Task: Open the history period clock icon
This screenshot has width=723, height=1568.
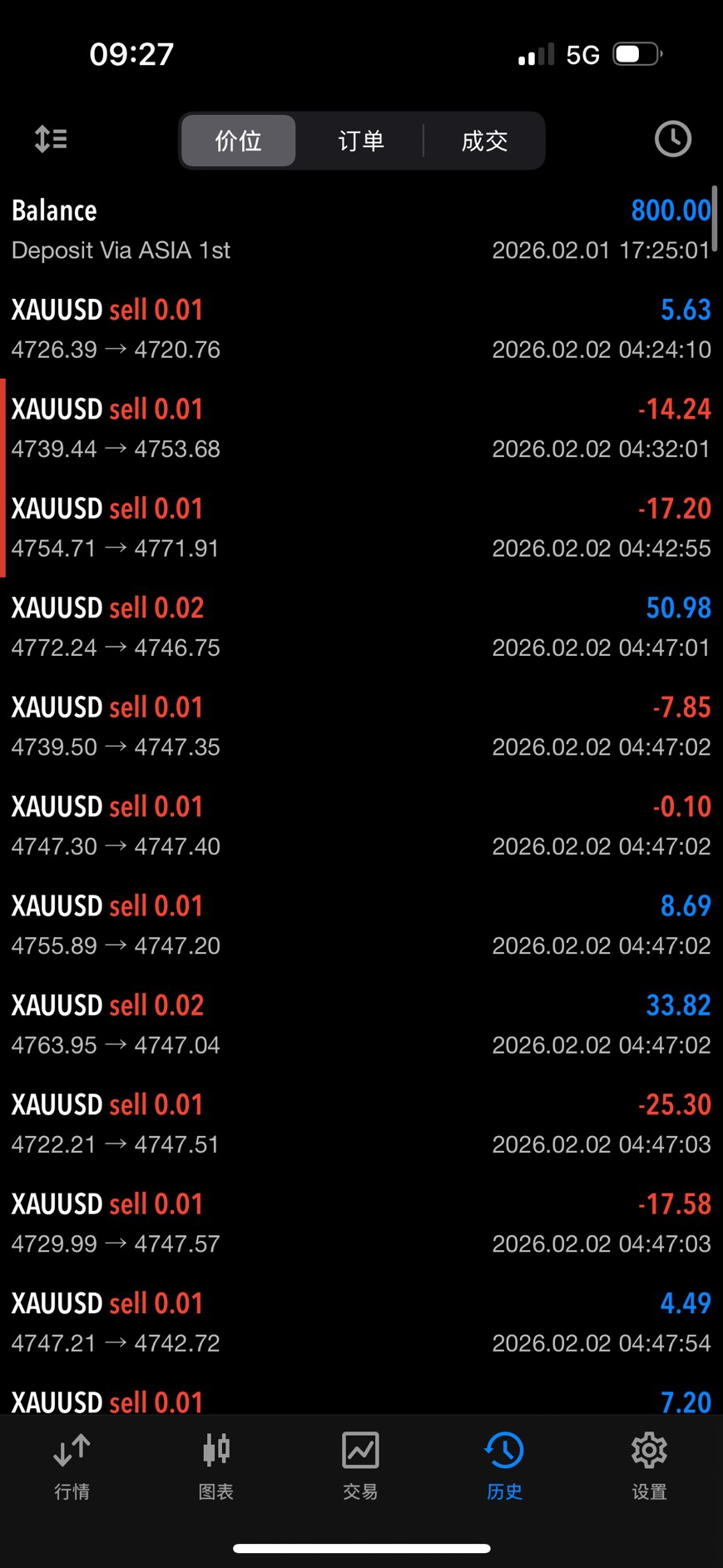Action: [672, 139]
